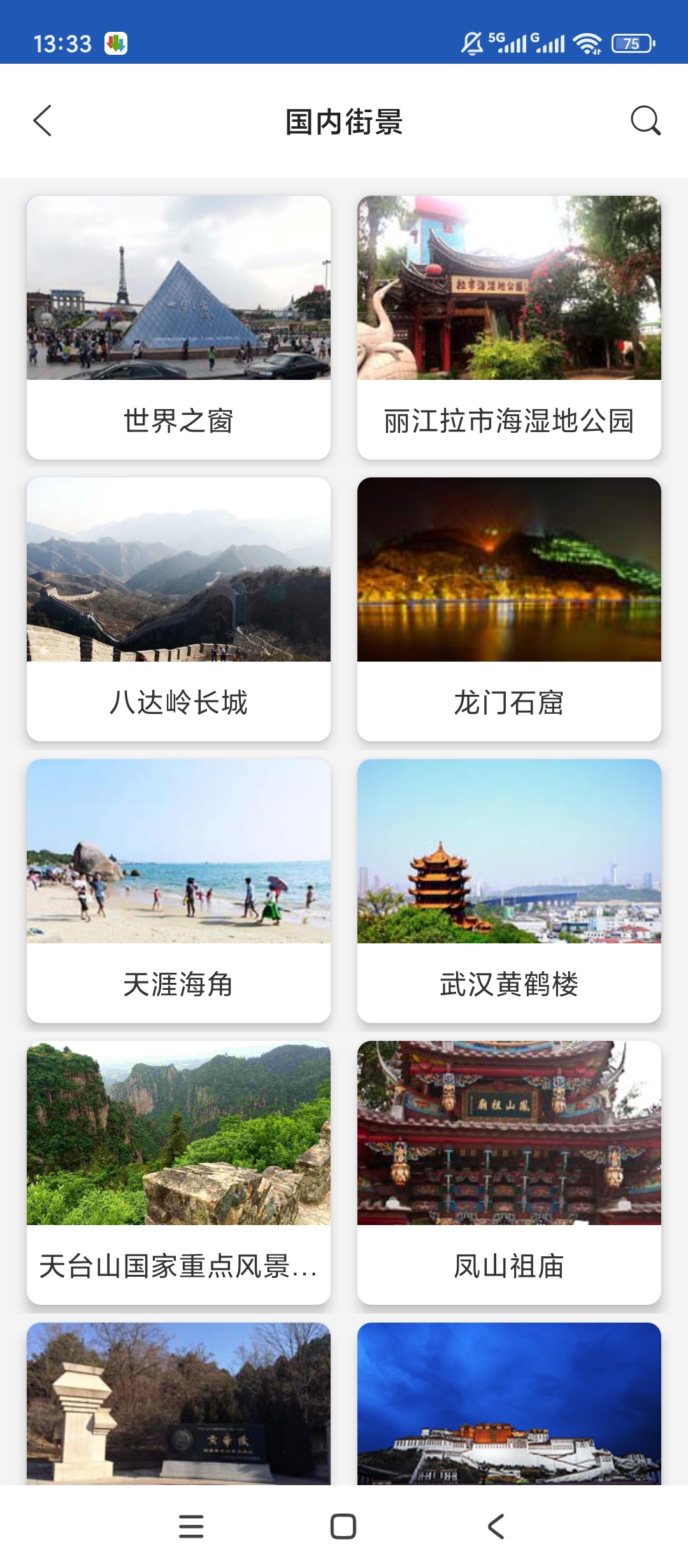Open the system recent apps menu
688x1568 pixels.
pyautogui.click(x=191, y=1527)
